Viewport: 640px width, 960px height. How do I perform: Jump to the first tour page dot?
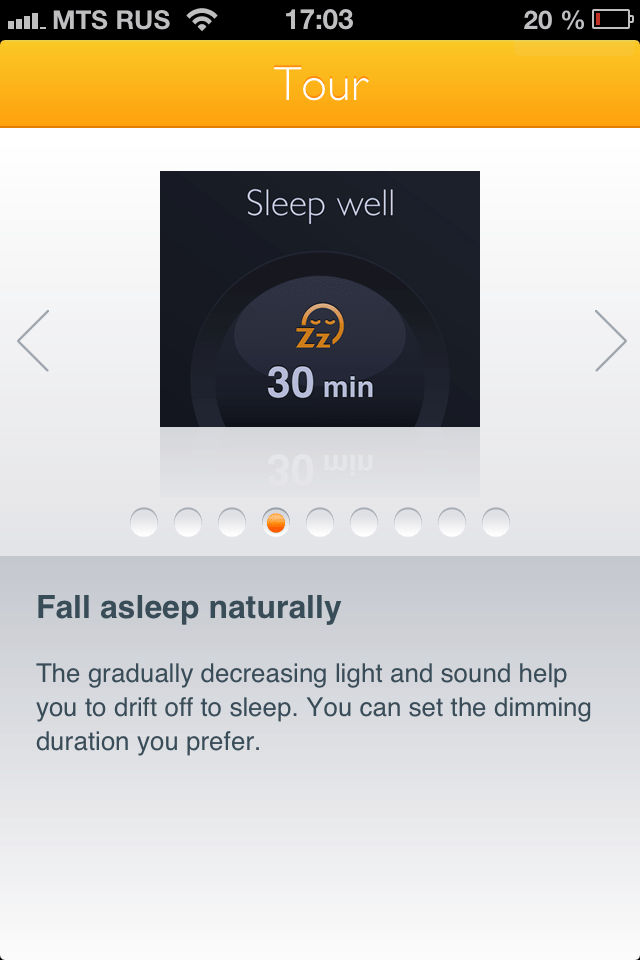(x=144, y=522)
